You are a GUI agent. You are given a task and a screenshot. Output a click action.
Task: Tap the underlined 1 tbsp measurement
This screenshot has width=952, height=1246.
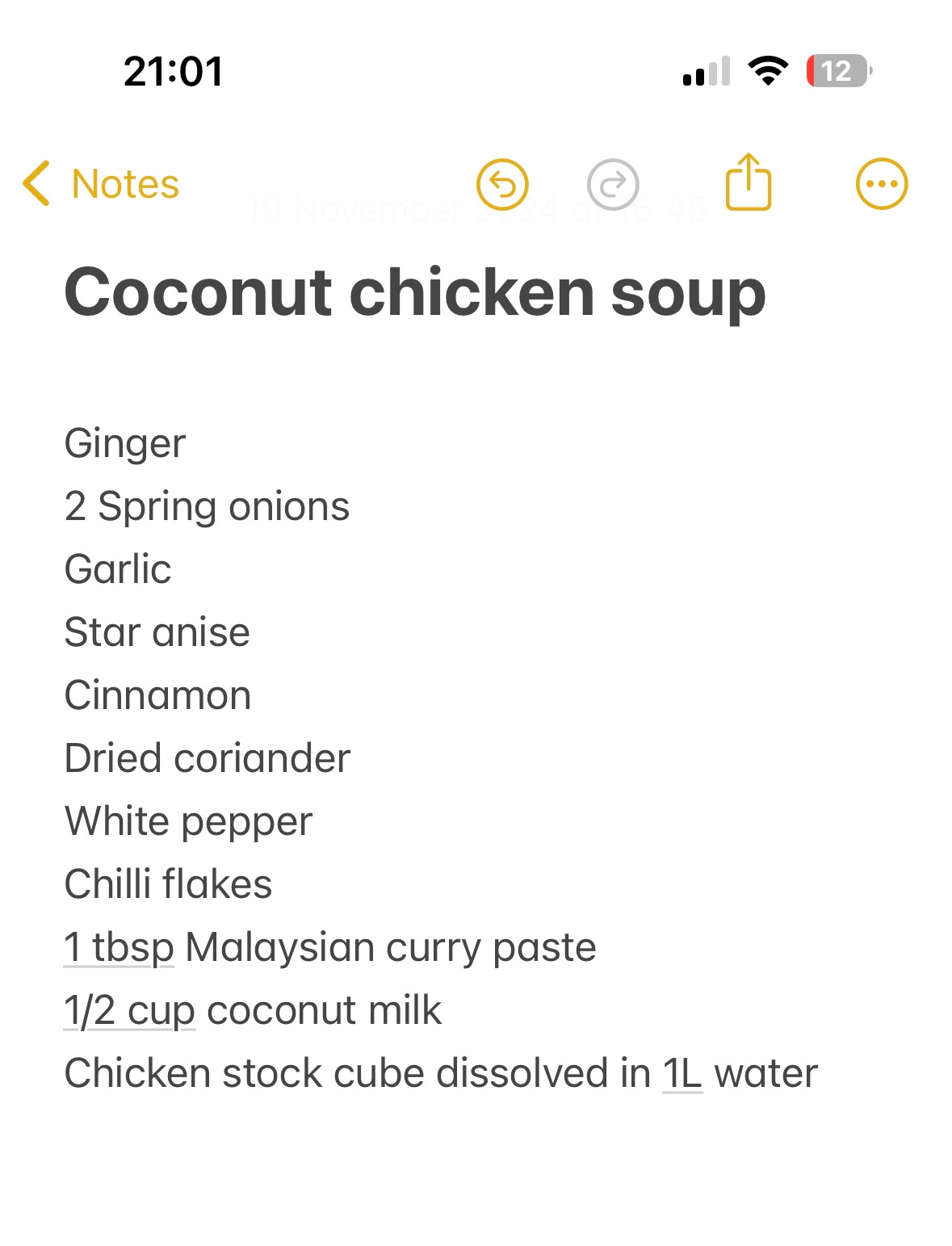pyautogui.click(x=120, y=947)
